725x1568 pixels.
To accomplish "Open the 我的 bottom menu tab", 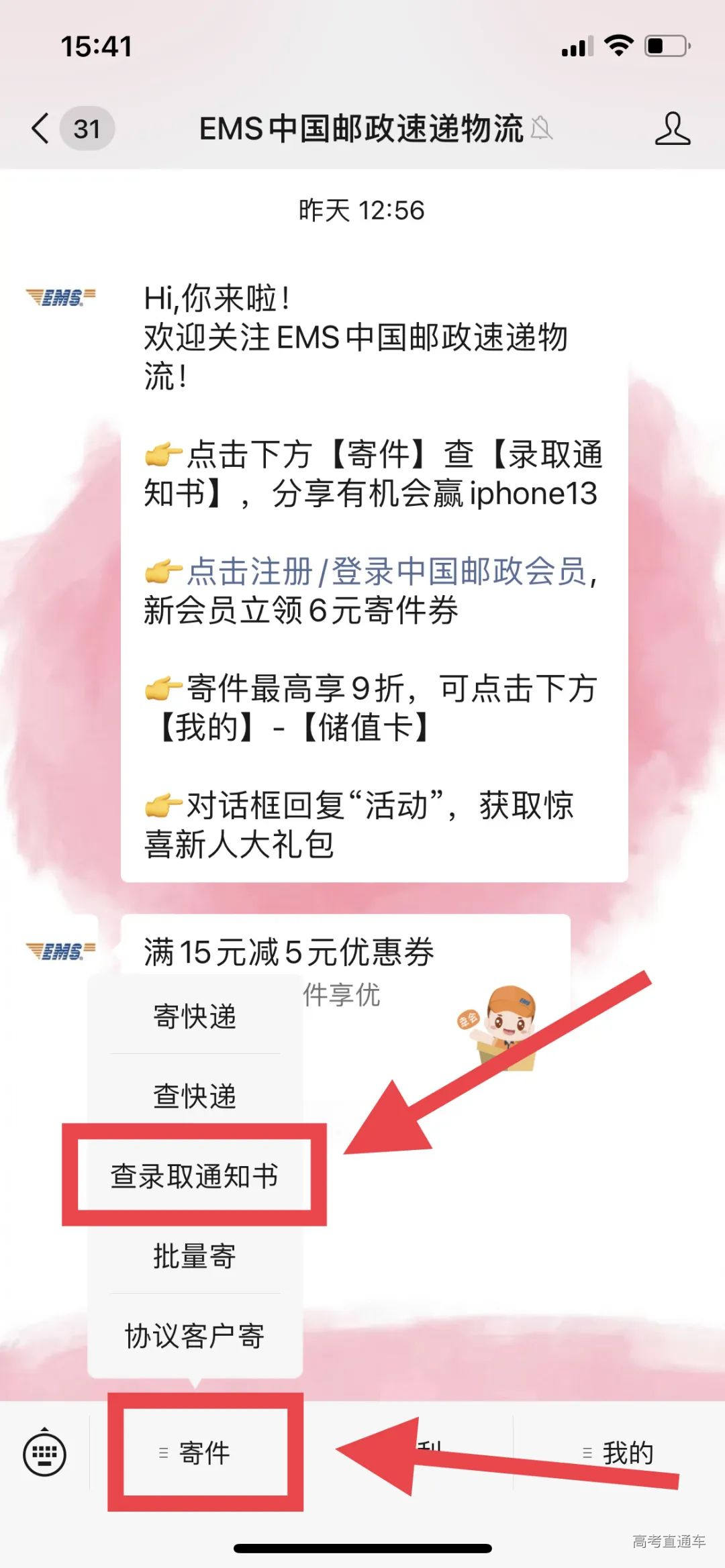I will pos(618,1453).
